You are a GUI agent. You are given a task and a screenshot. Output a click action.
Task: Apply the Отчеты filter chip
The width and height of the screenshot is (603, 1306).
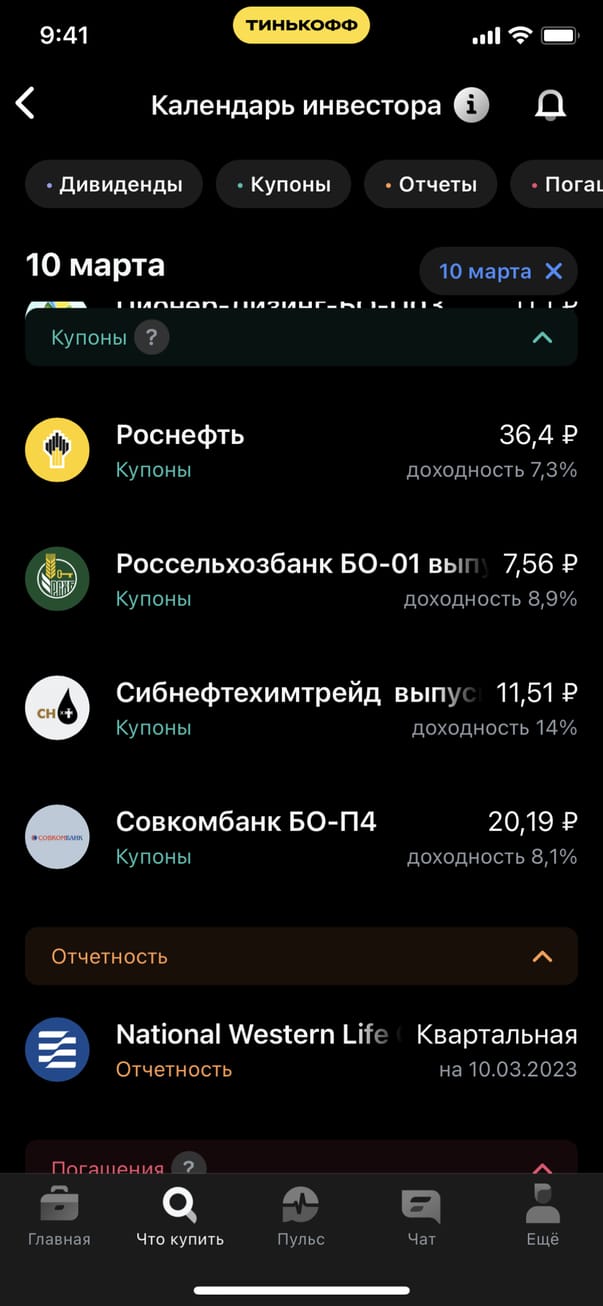click(x=430, y=185)
